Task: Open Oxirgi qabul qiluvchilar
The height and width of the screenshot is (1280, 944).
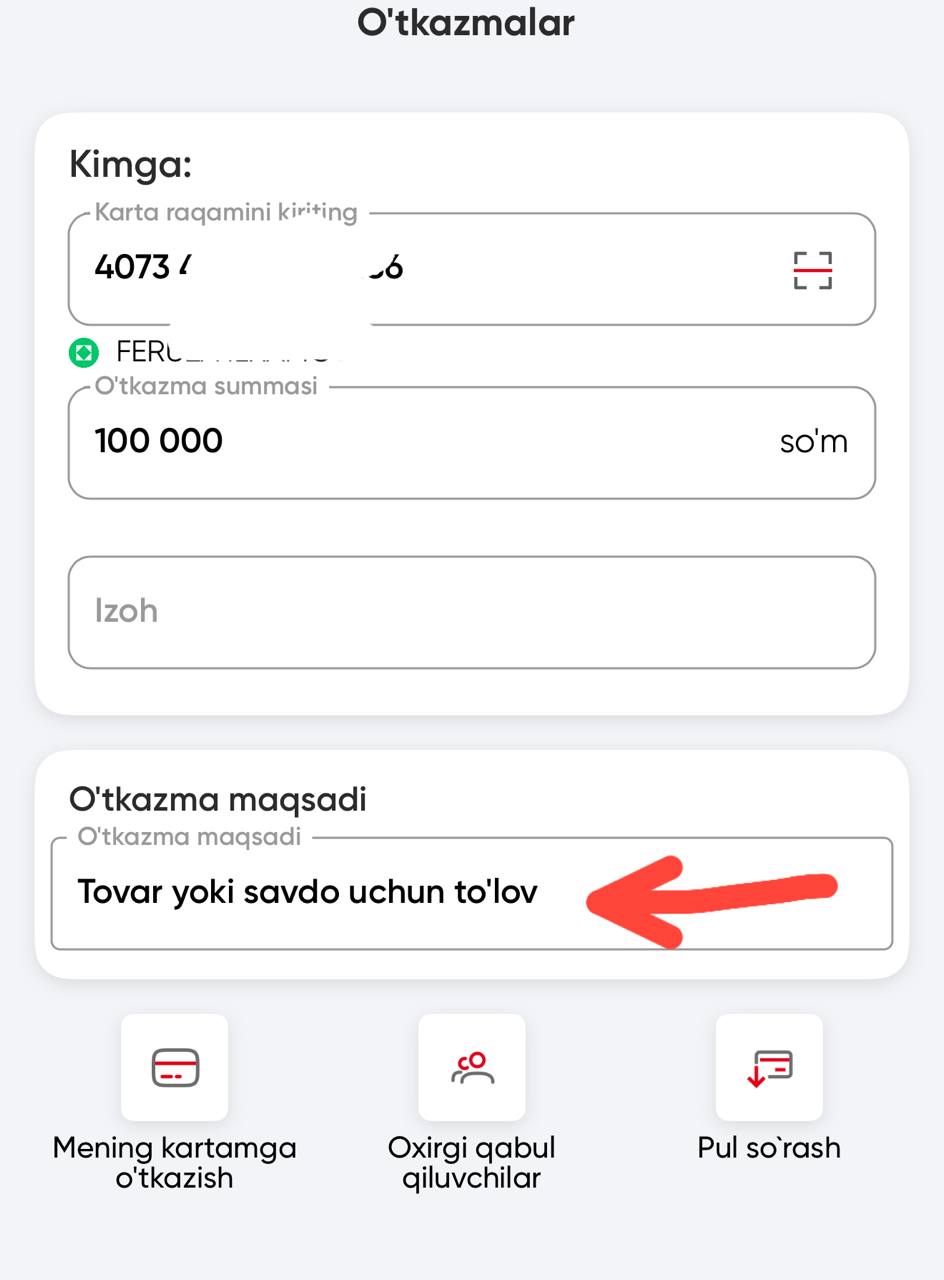Action: pyautogui.click(x=472, y=1068)
